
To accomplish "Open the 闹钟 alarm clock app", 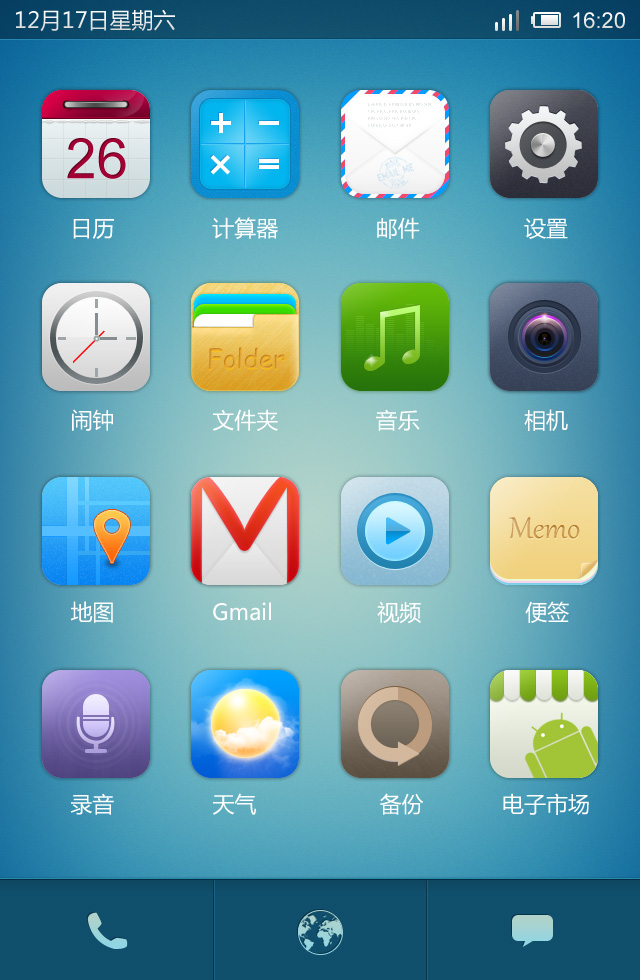I will [96, 337].
